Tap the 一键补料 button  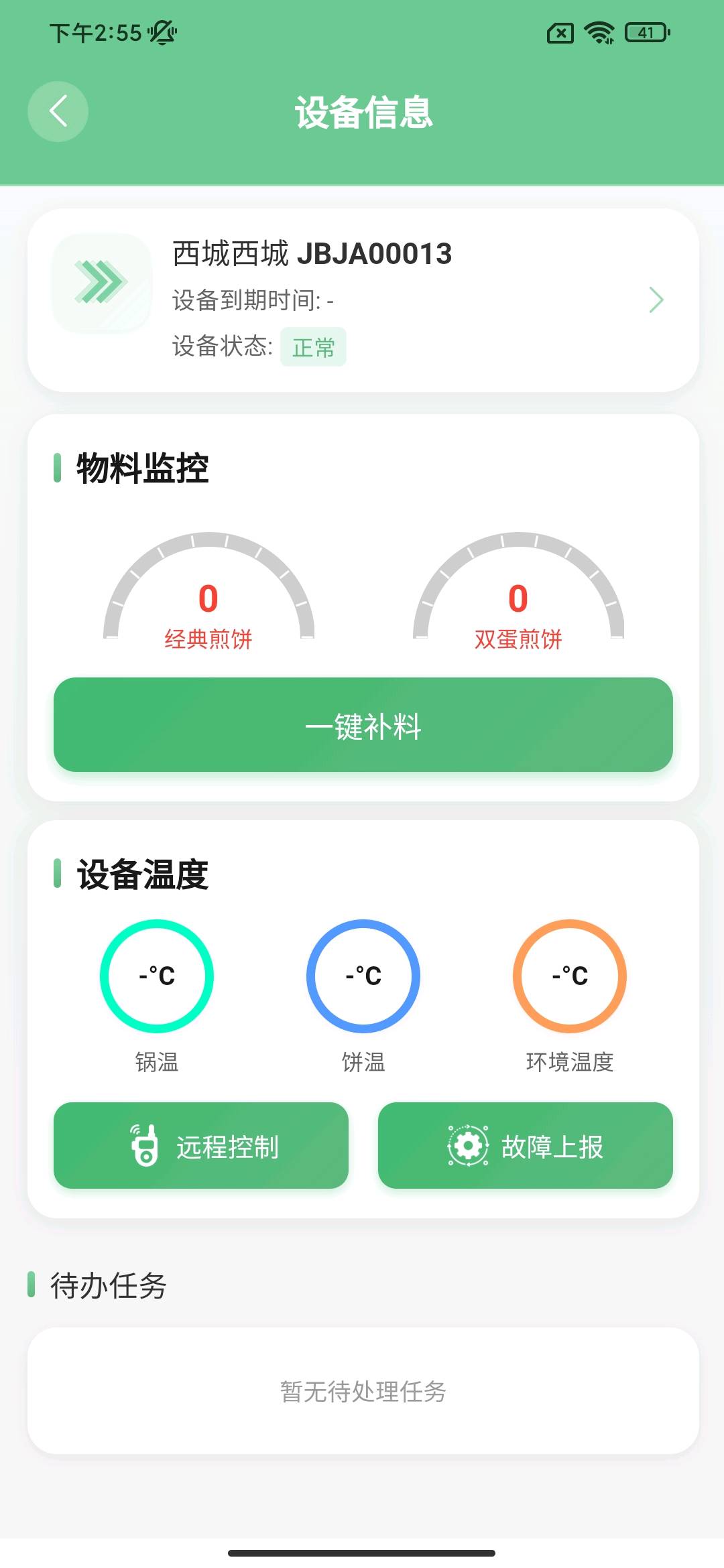[363, 725]
